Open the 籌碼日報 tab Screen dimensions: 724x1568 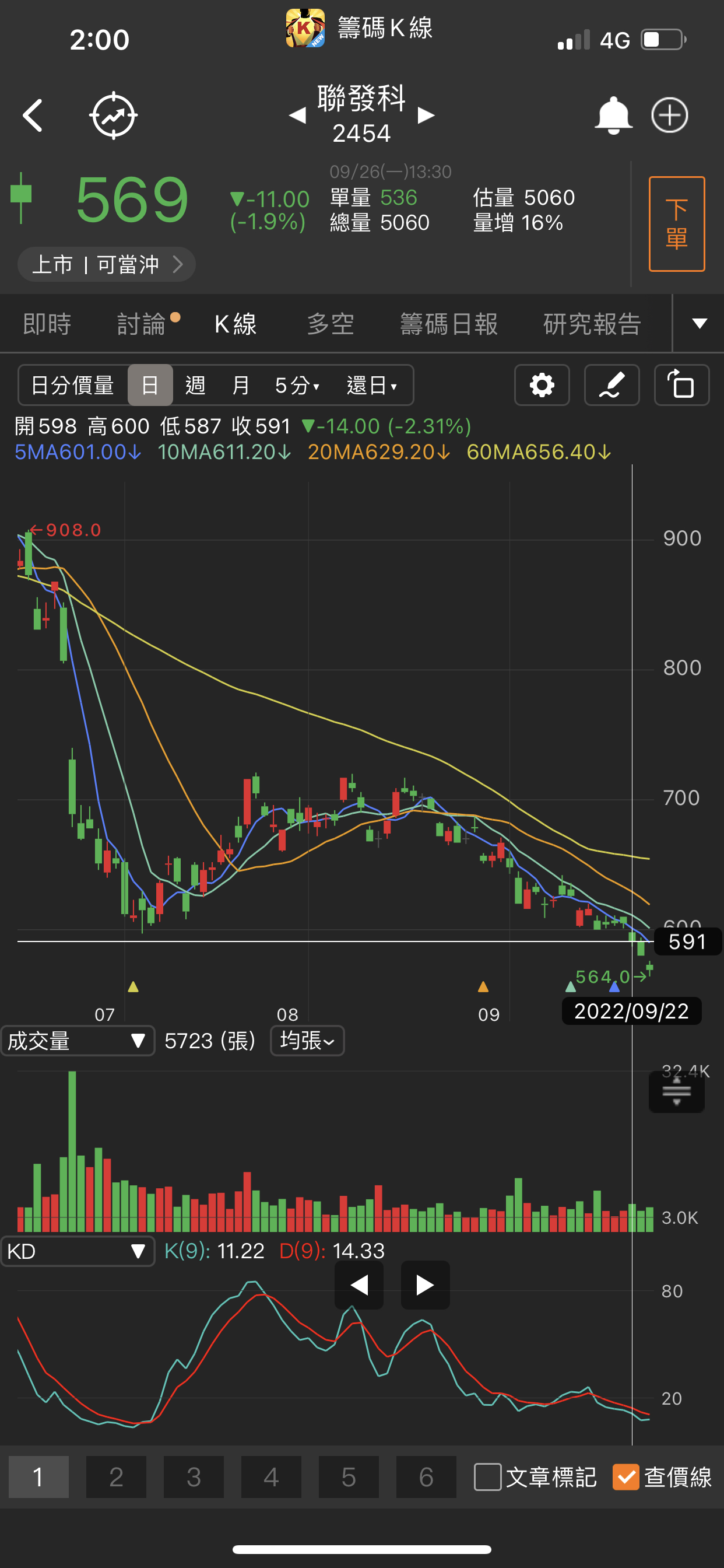coord(449,324)
